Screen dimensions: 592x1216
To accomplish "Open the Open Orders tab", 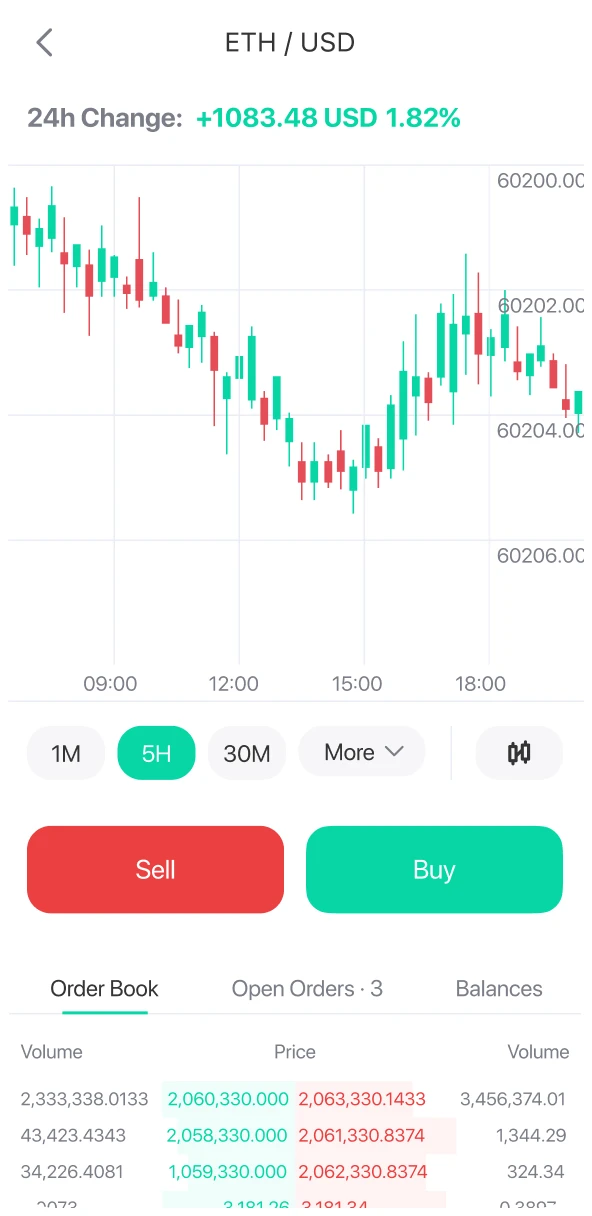I will [x=307, y=989].
